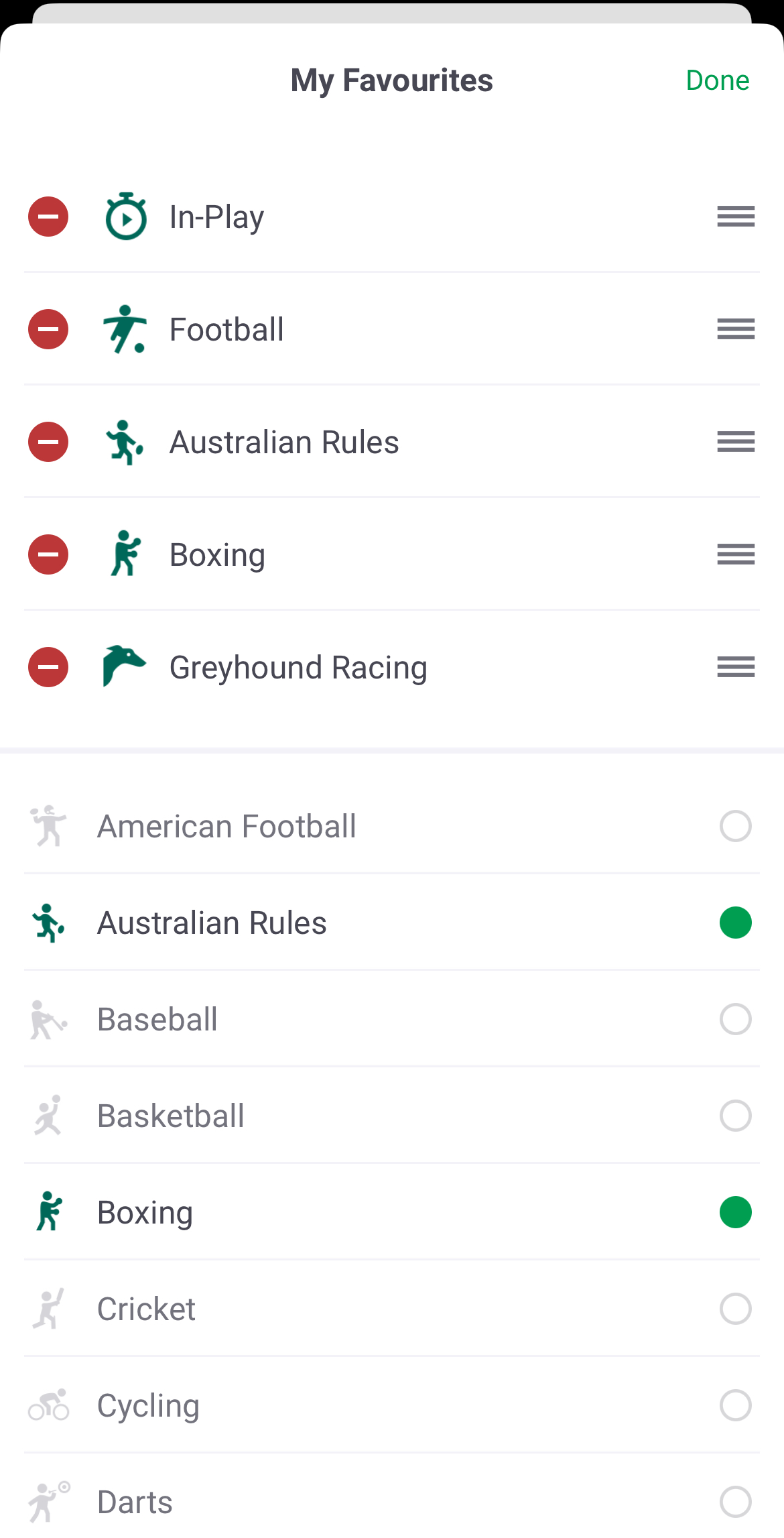The width and height of the screenshot is (784, 1538).
Task: Click the In-Play stopwatch icon
Action: [127, 216]
